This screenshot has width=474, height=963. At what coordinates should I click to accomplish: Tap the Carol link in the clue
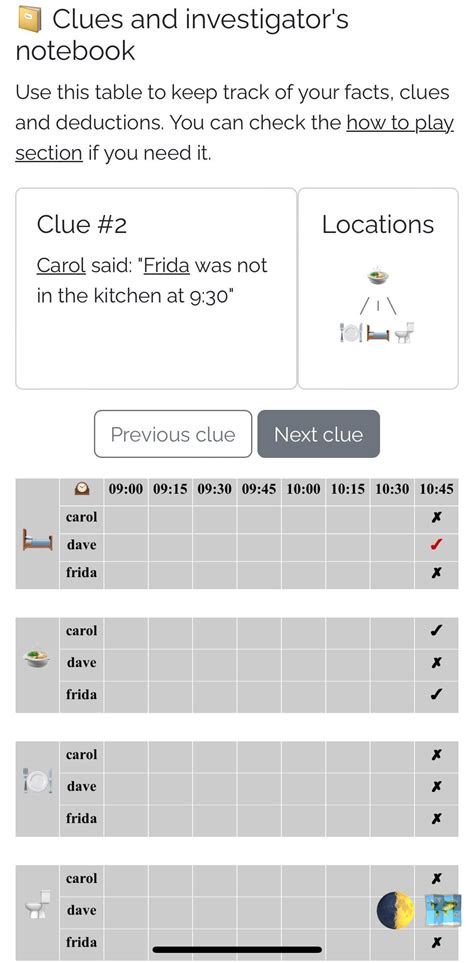(x=61, y=266)
